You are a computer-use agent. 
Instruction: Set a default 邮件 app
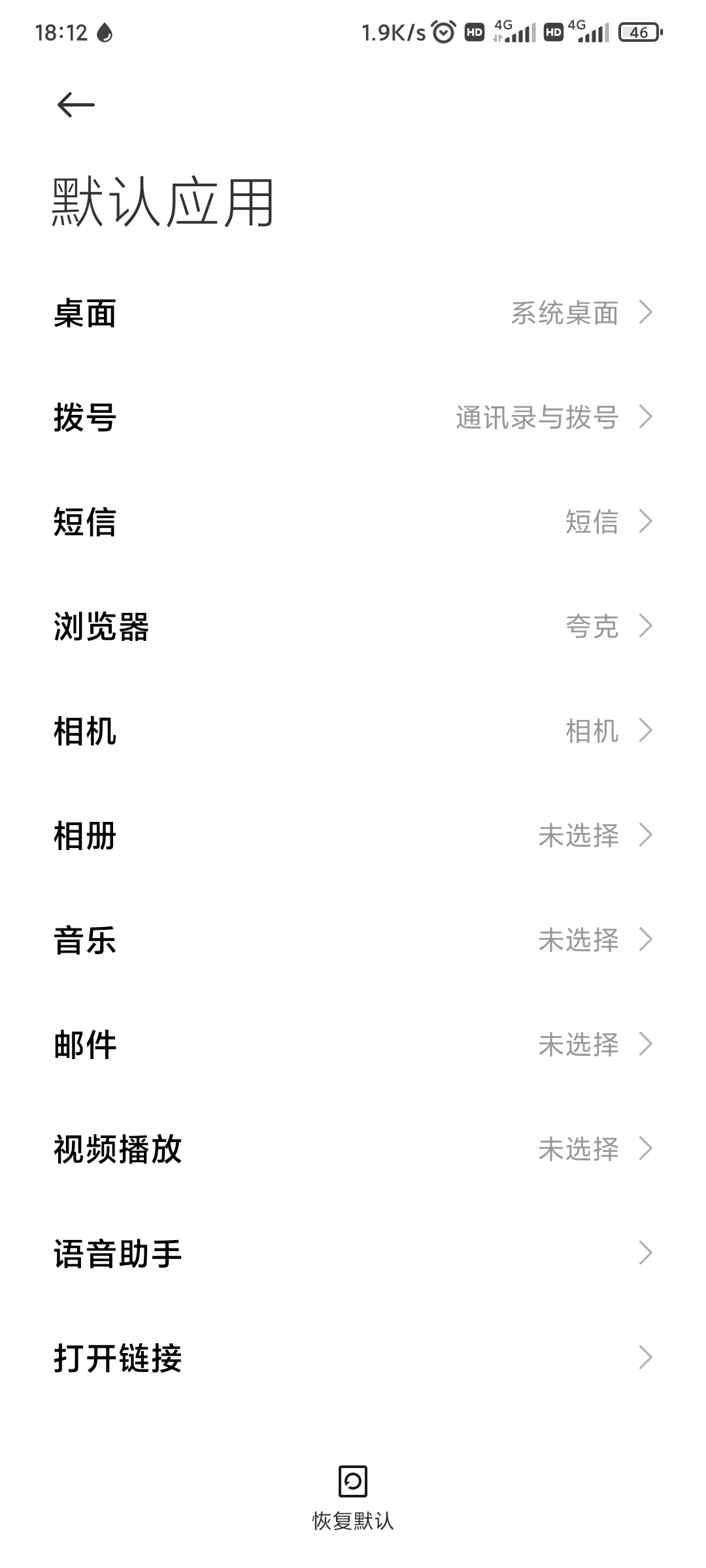(x=353, y=1045)
